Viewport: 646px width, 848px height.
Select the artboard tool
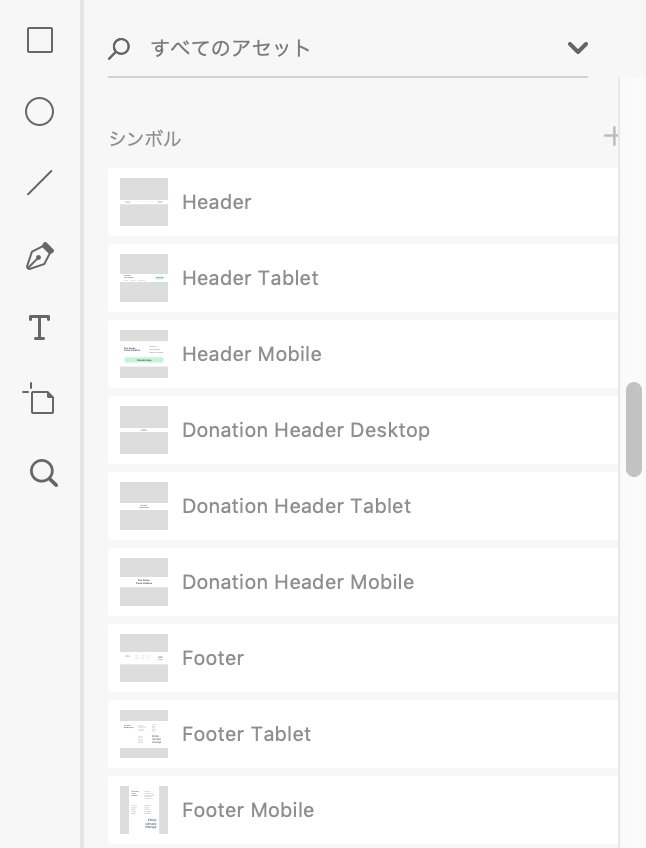point(40,400)
